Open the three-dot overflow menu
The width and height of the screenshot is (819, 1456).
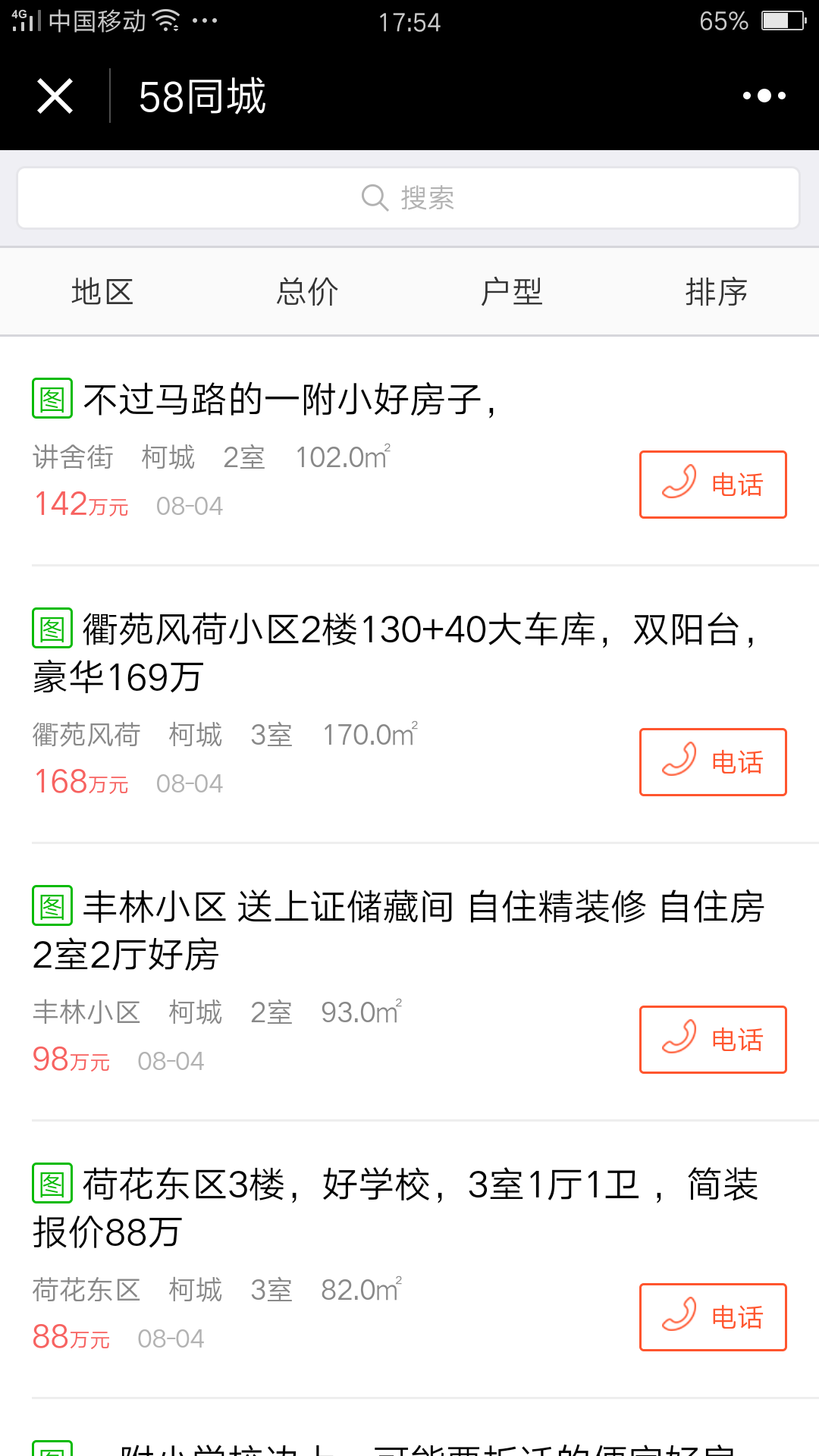tap(764, 96)
